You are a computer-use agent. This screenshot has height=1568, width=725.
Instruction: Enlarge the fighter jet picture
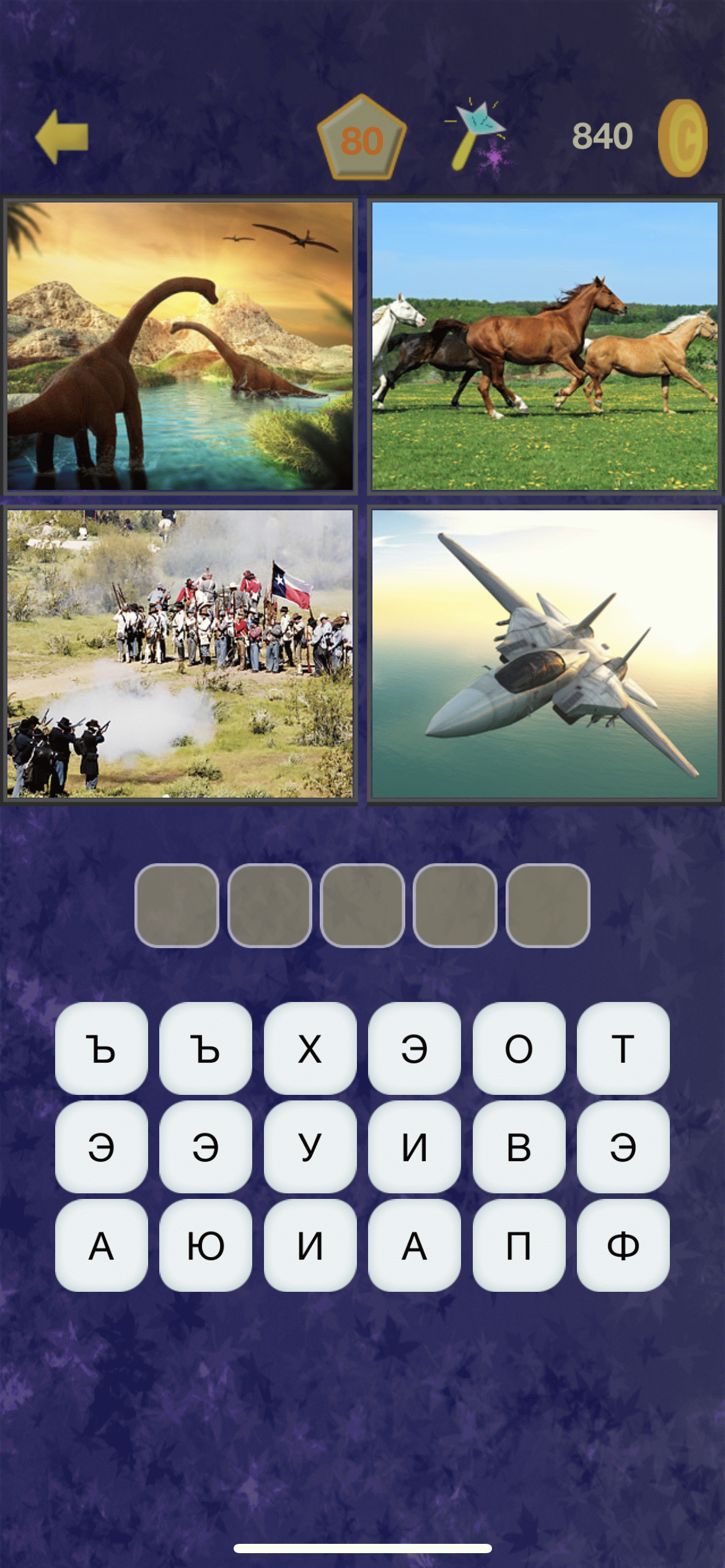[545, 653]
